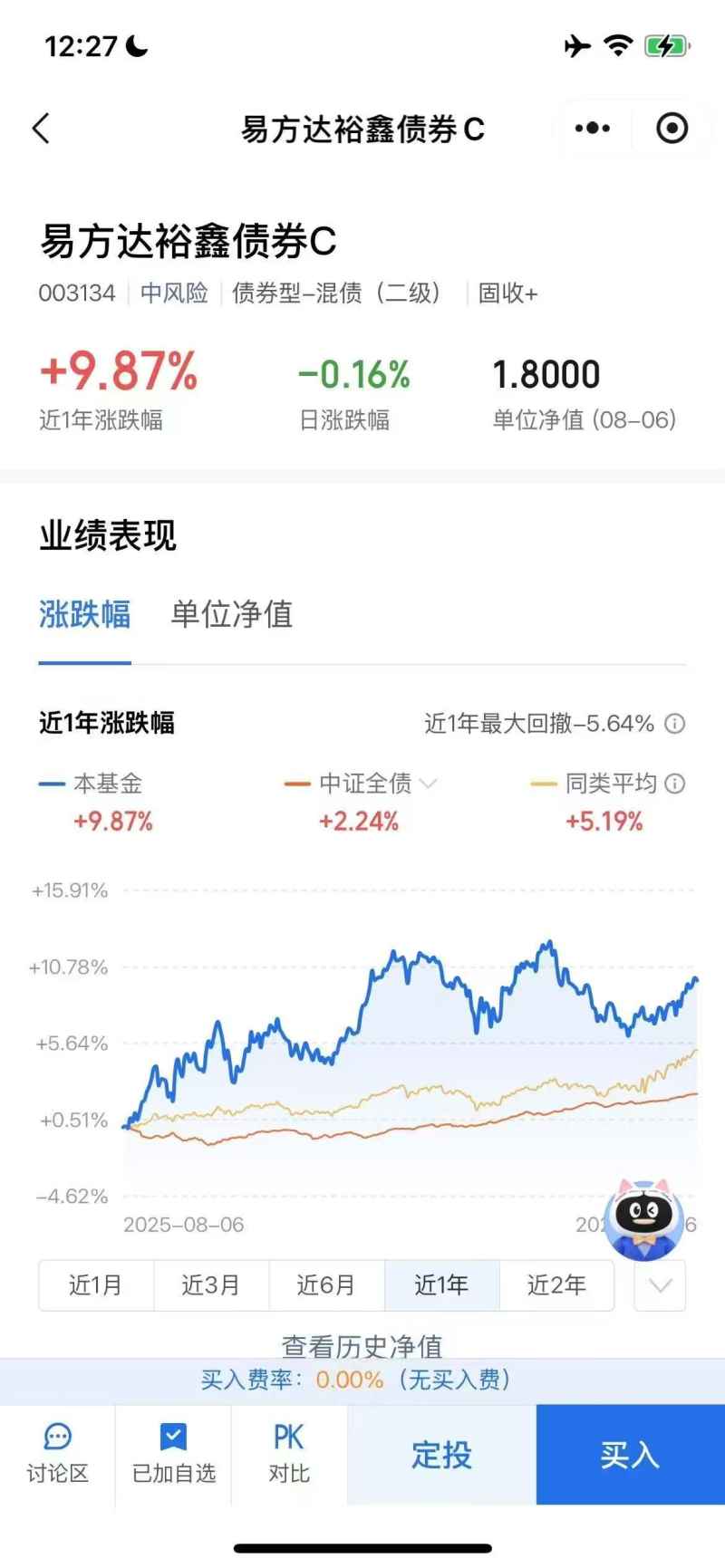The height and width of the screenshot is (1568, 725).
Task: Expand the 中证全债 benchmark dropdown
Action: [x=429, y=783]
